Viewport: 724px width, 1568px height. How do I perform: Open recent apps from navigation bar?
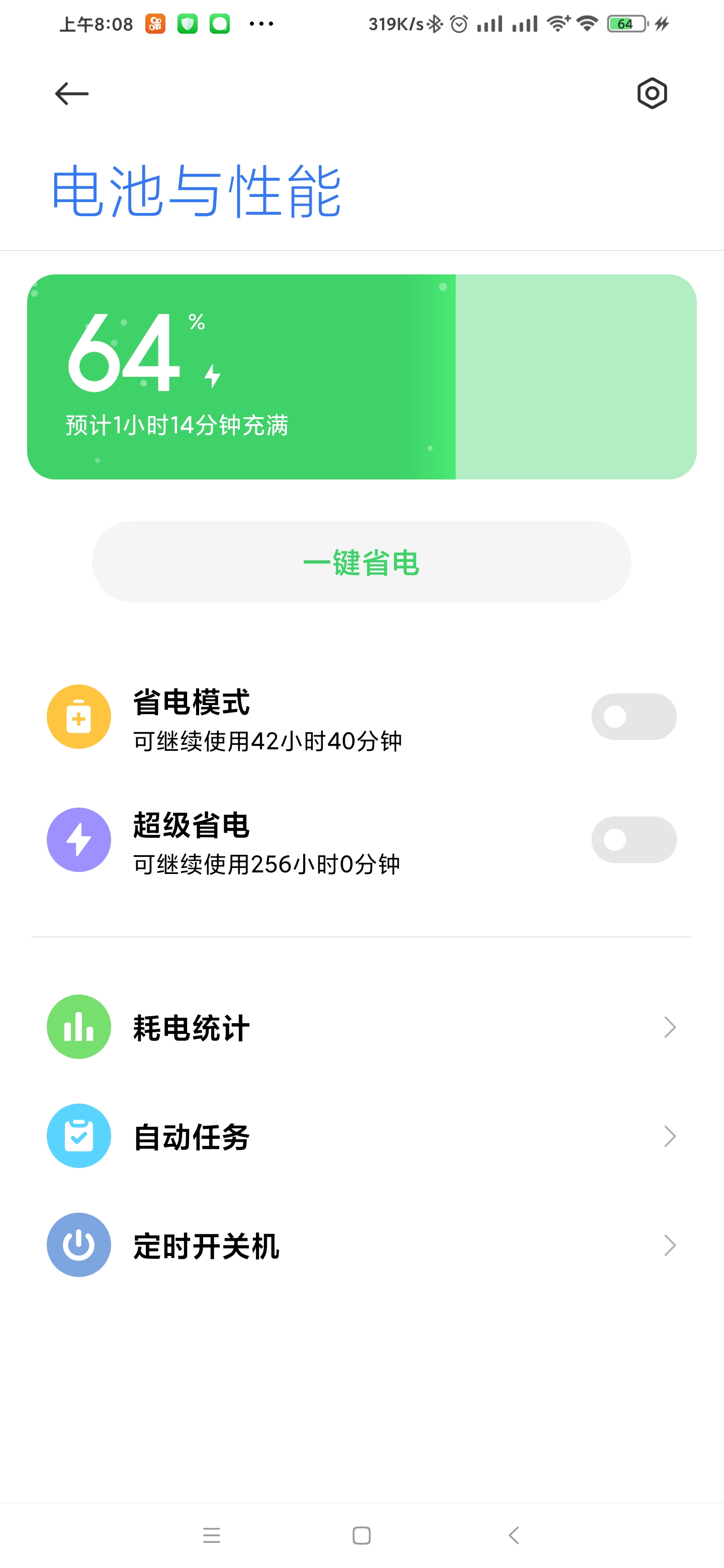[x=211, y=1535]
